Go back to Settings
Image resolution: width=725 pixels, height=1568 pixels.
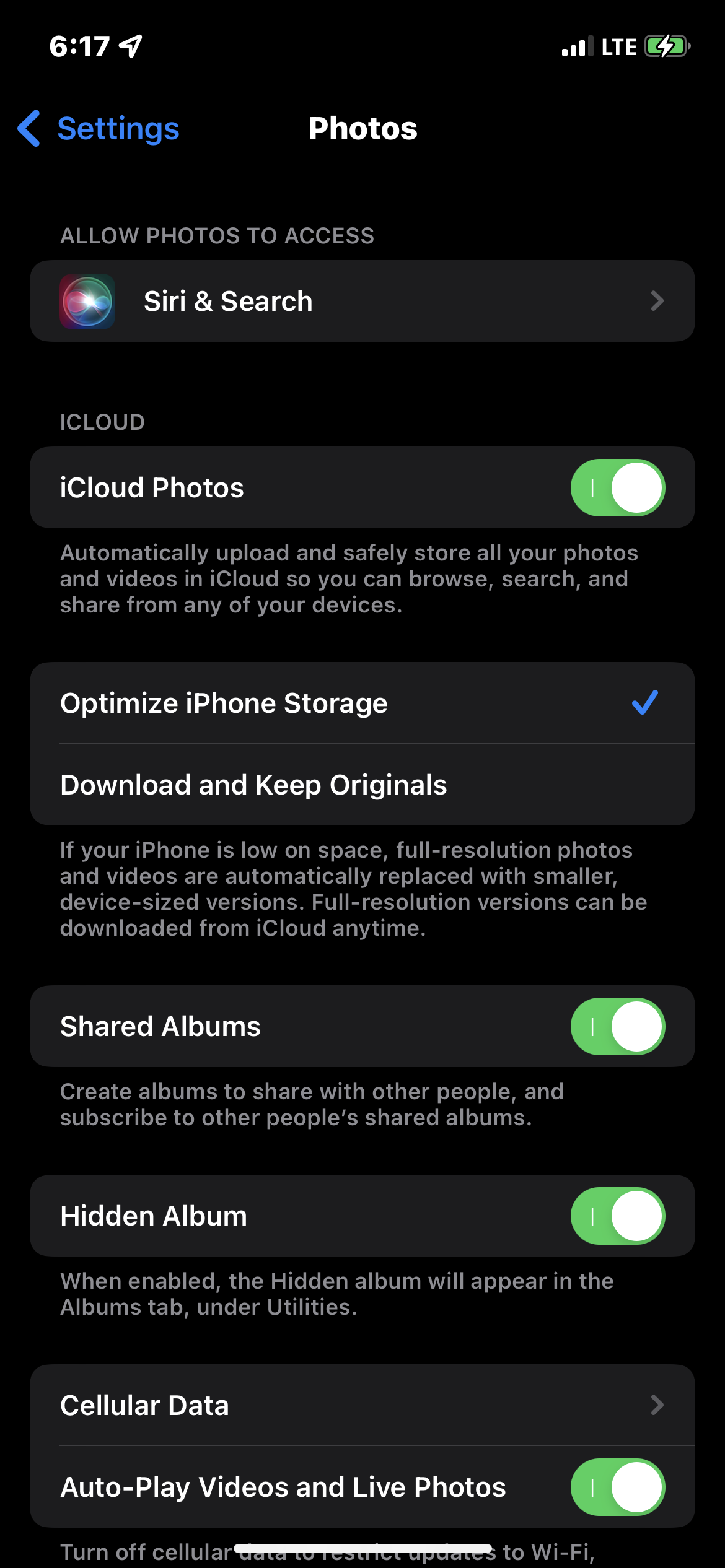click(99, 129)
